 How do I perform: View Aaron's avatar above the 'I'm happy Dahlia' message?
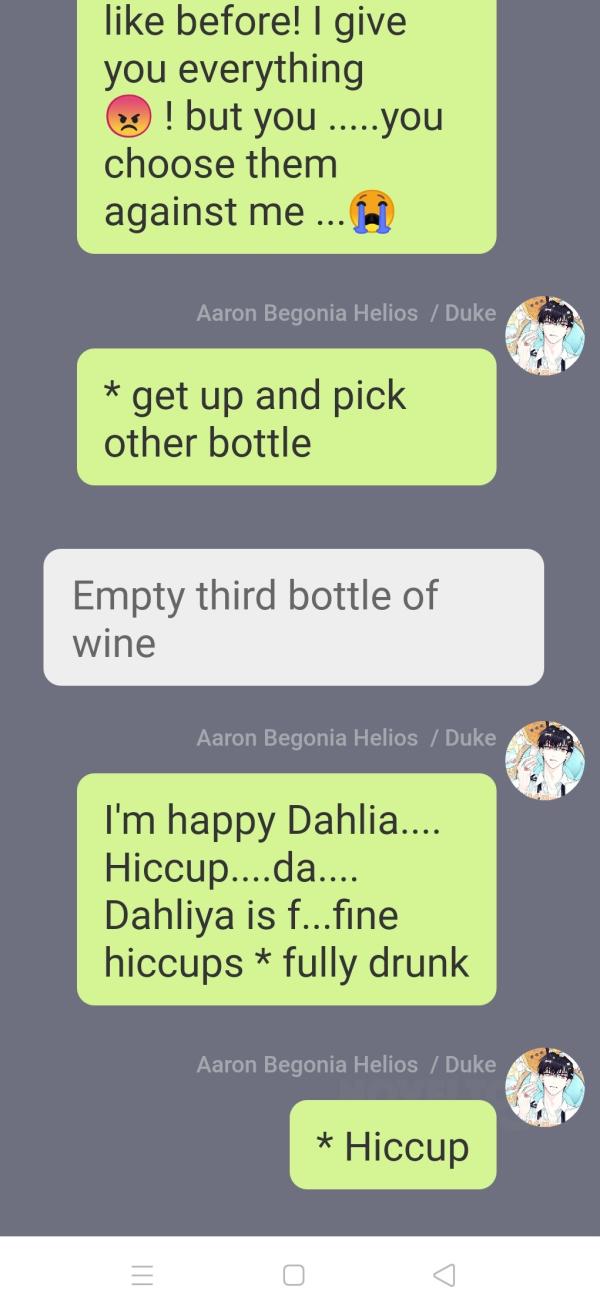pyautogui.click(x=544, y=760)
